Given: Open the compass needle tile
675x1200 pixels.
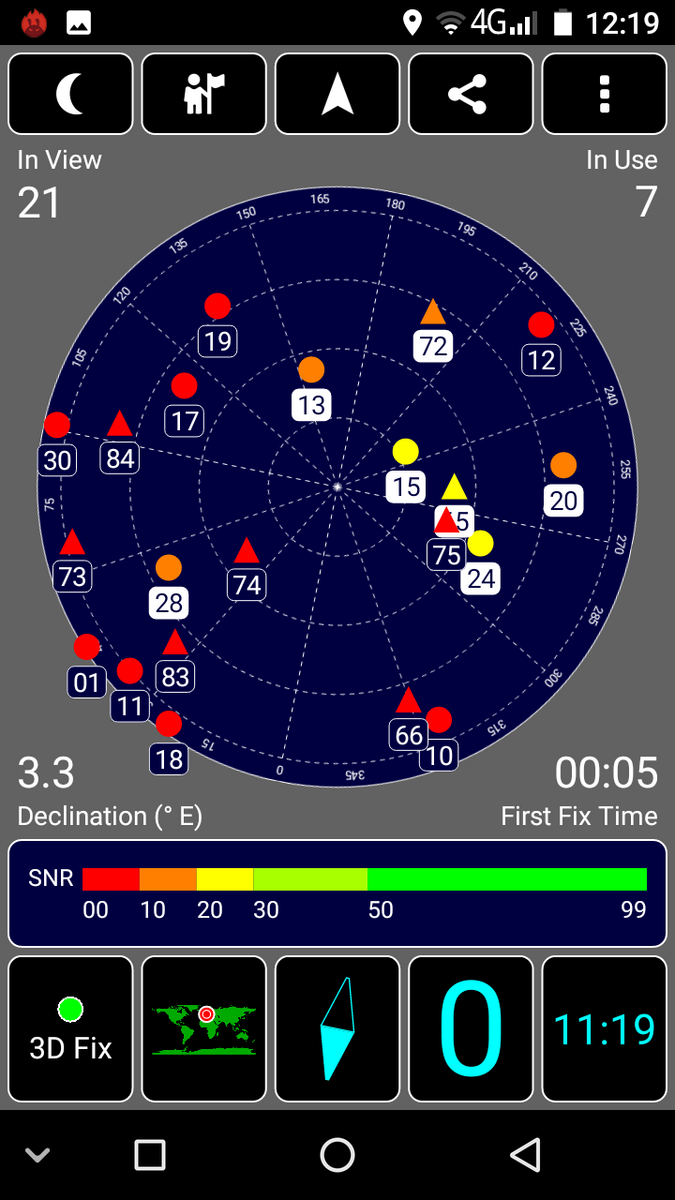Looking at the screenshot, I should [337, 1028].
